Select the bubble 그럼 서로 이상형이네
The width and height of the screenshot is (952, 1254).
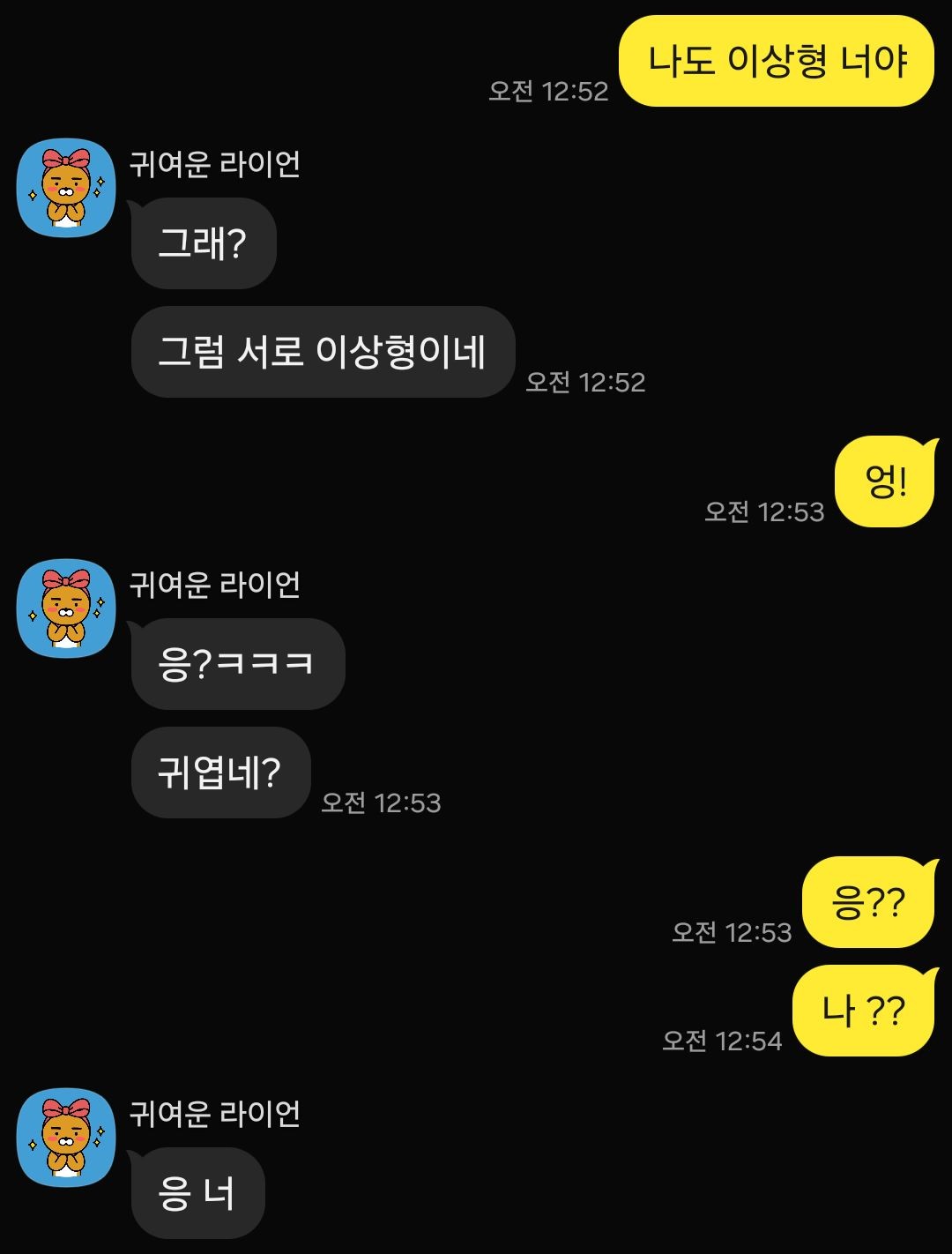coord(322,349)
